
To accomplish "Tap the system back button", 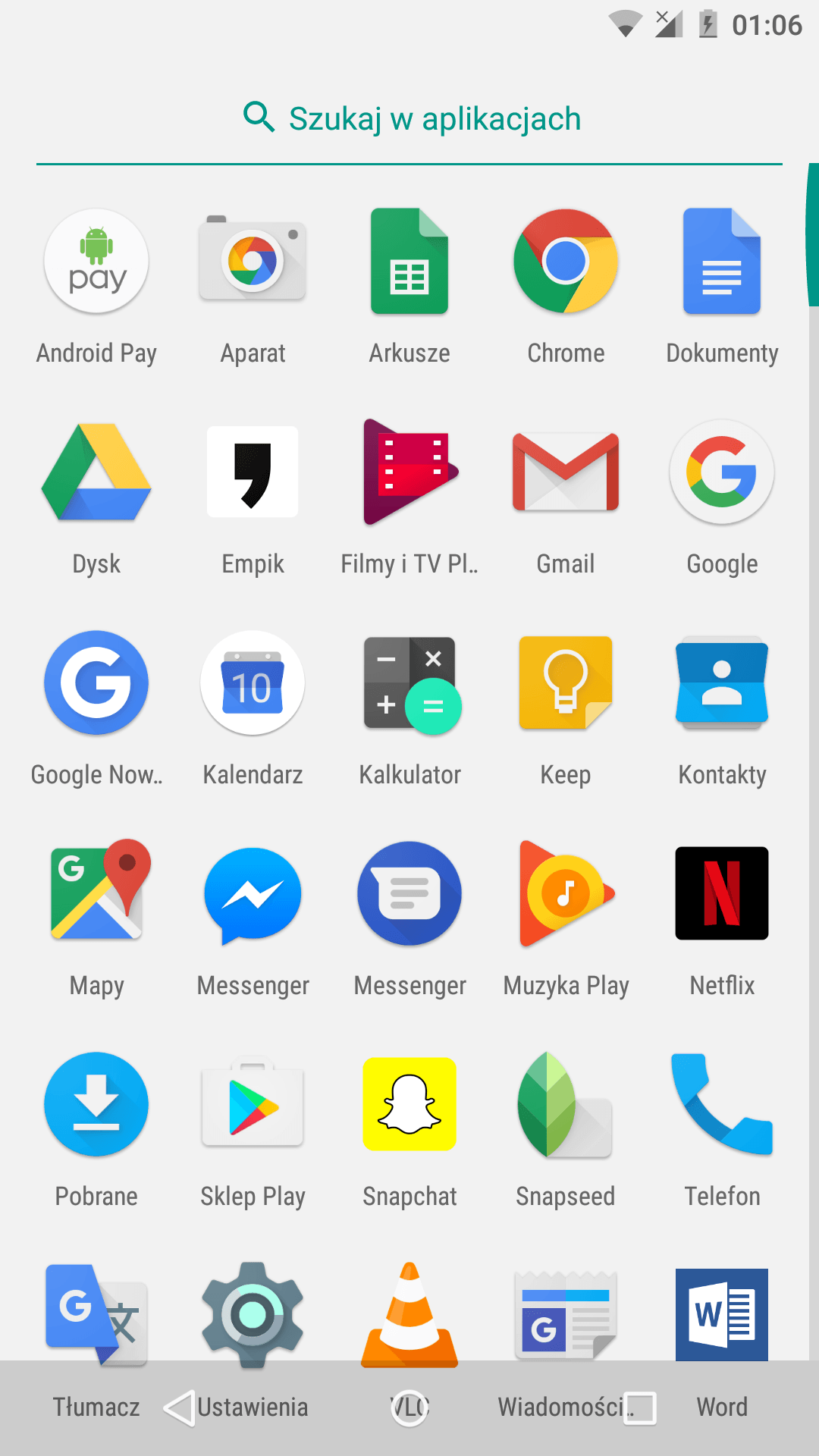I will pyautogui.click(x=179, y=1408).
